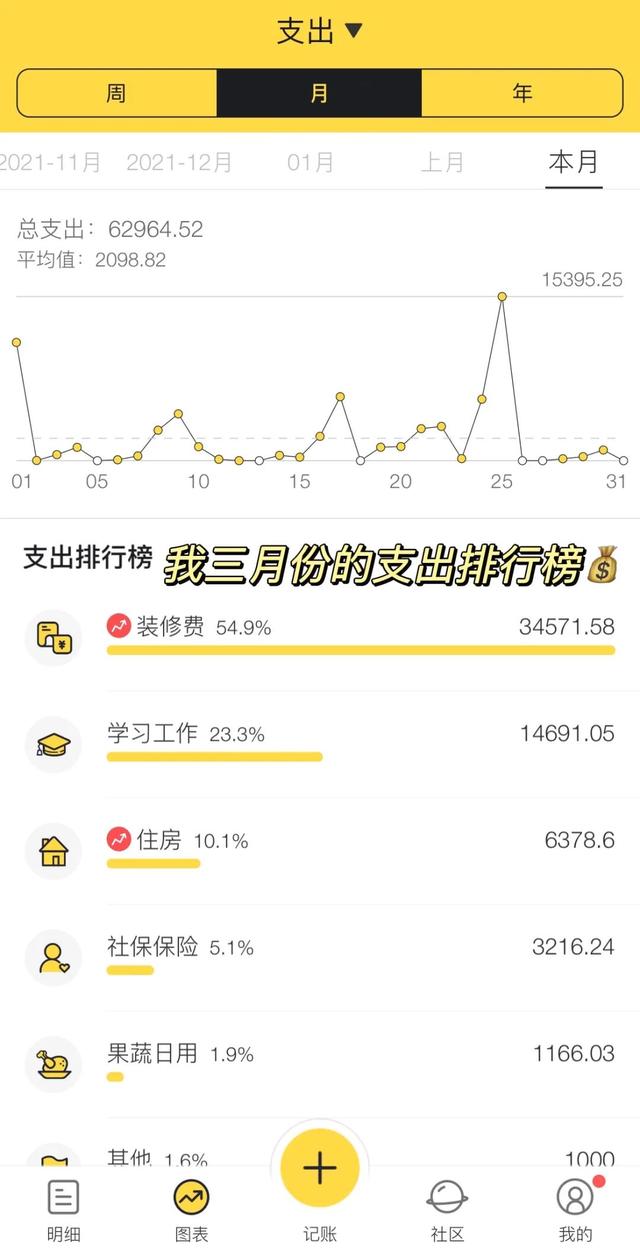Switch to the 年 view
Viewport: 640px width, 1254px height.
[x=522, y=93]
